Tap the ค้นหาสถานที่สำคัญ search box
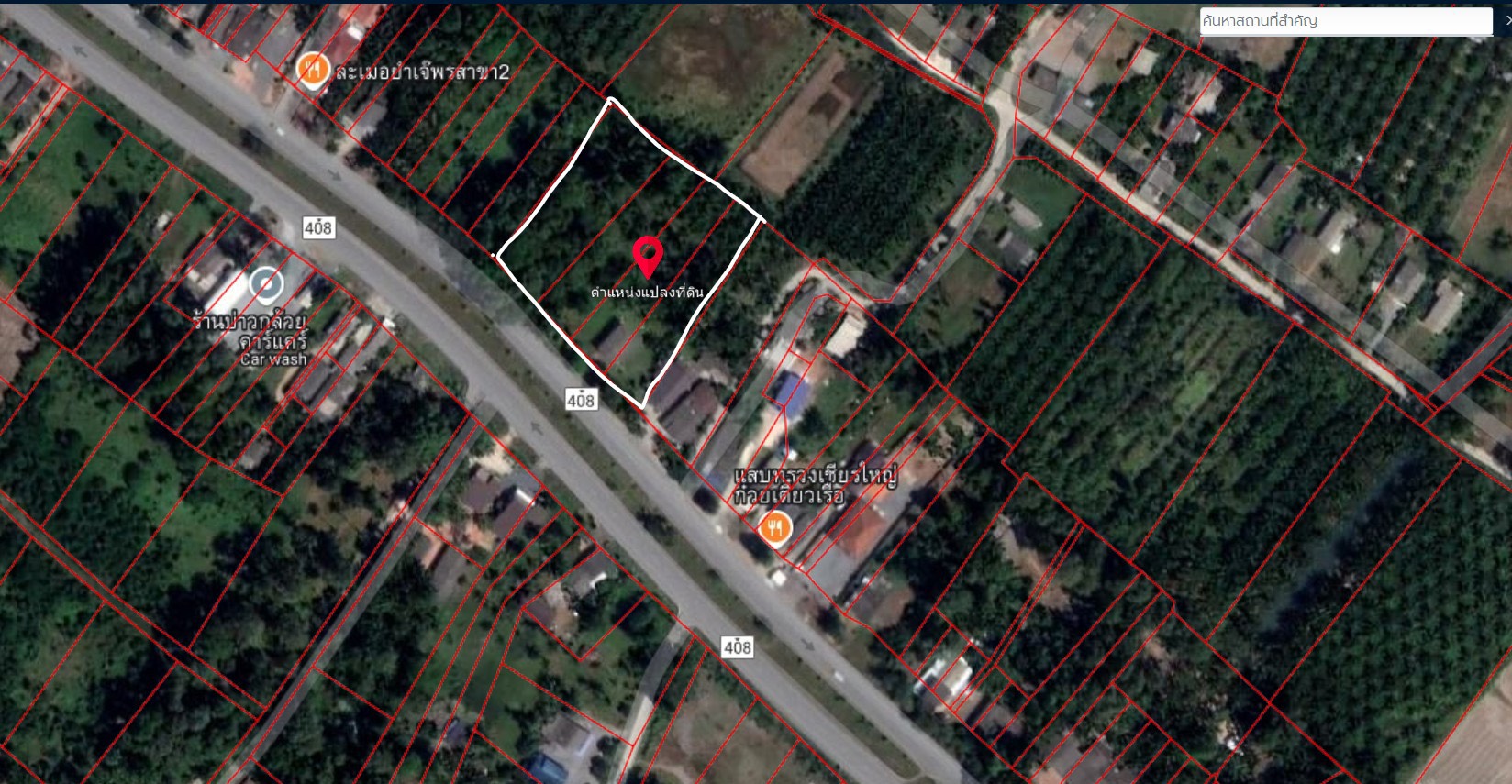This screenshot has height=784, width=1512. coord(1344,21)
